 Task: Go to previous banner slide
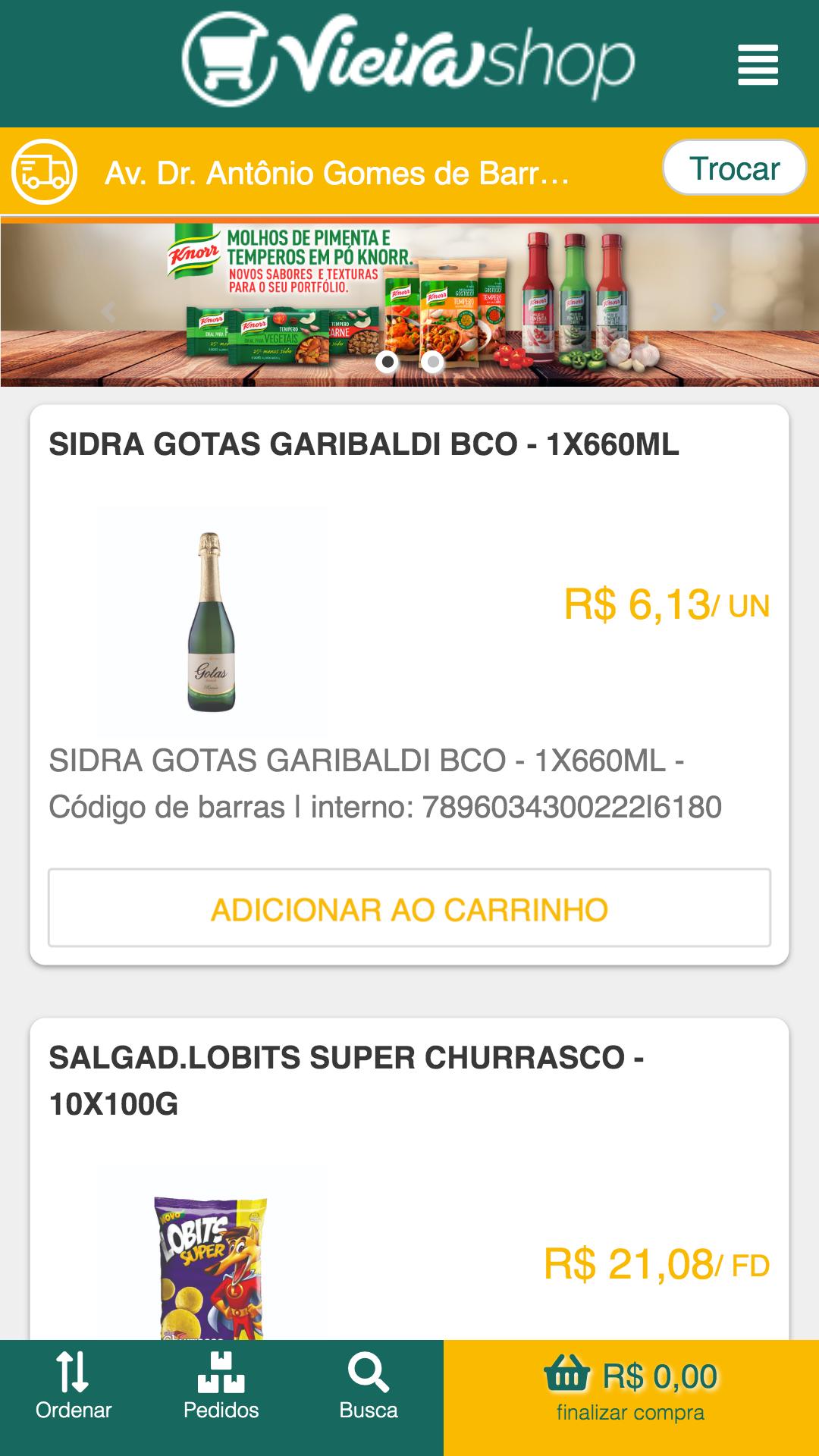coord(108,311)
